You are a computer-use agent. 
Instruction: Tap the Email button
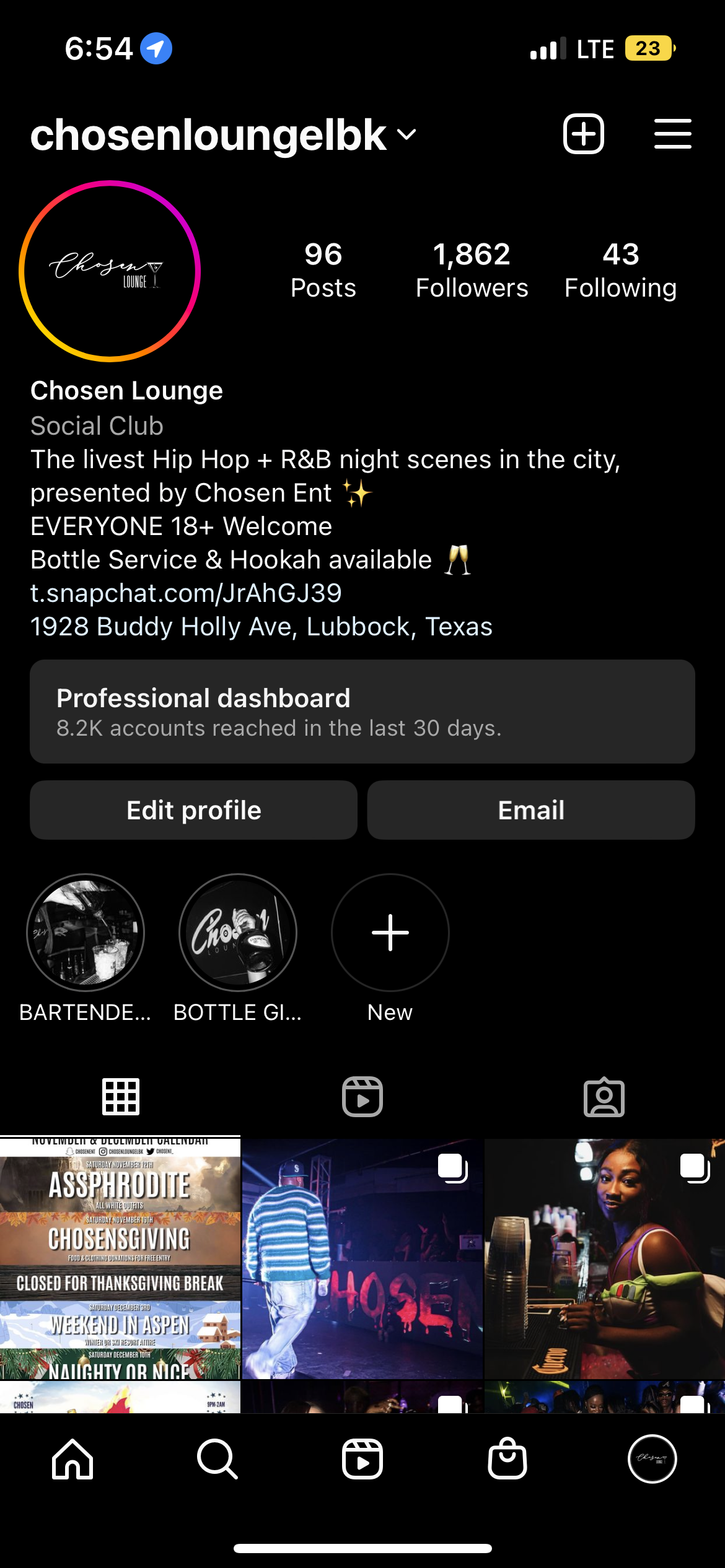[531, 810]
